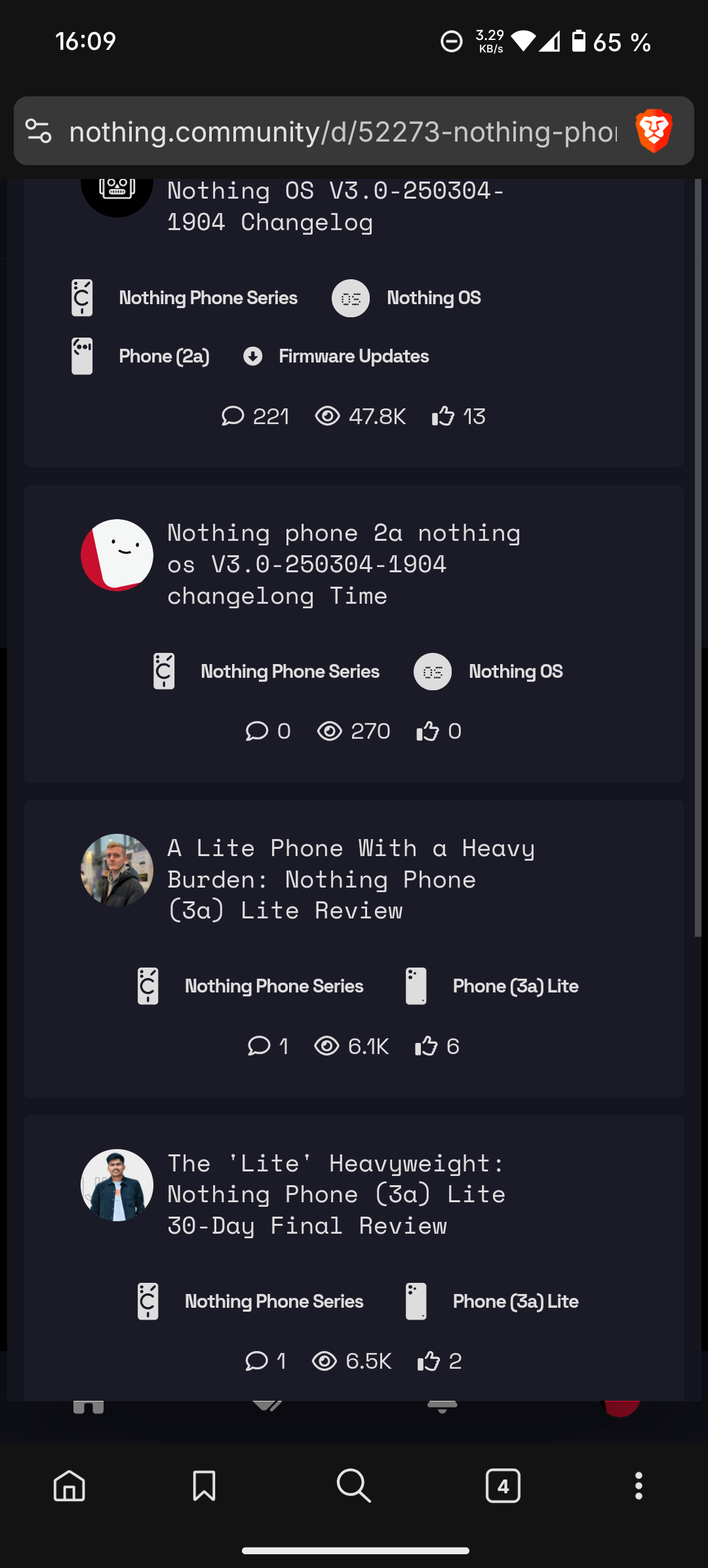Open the browser overflow menu
This screenshot has height=1568, width=708.
639,1485
